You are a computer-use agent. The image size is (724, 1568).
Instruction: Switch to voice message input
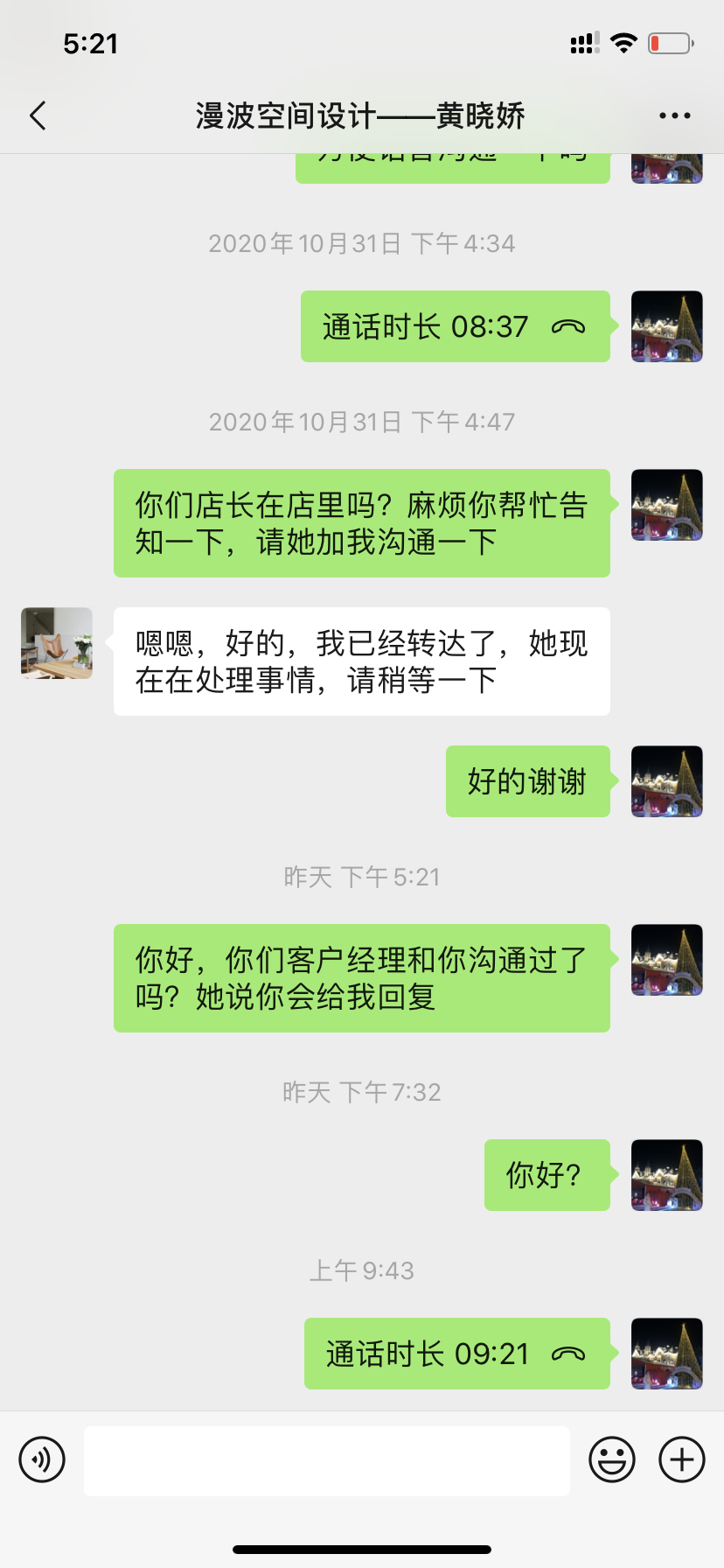42,1459
